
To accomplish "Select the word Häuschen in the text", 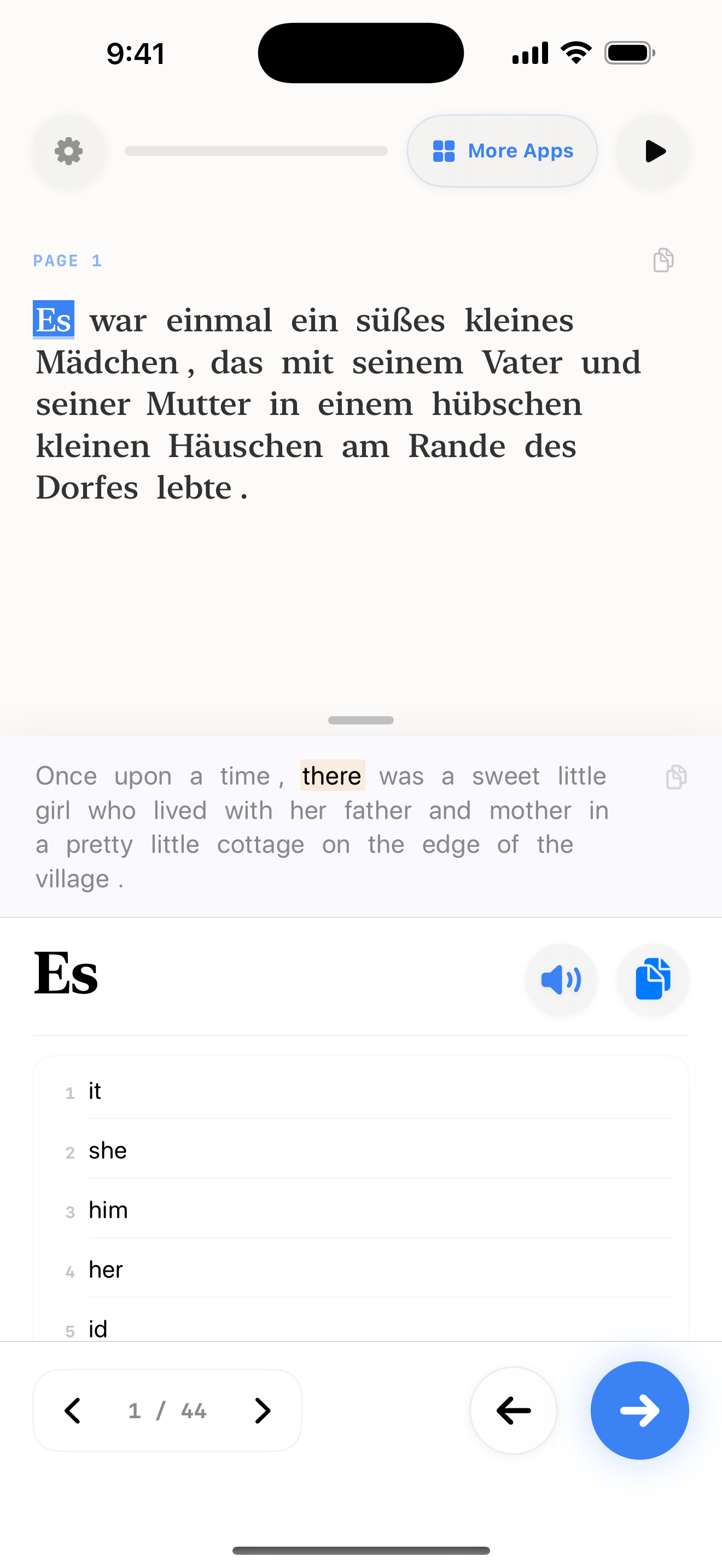I will [246, 446].
